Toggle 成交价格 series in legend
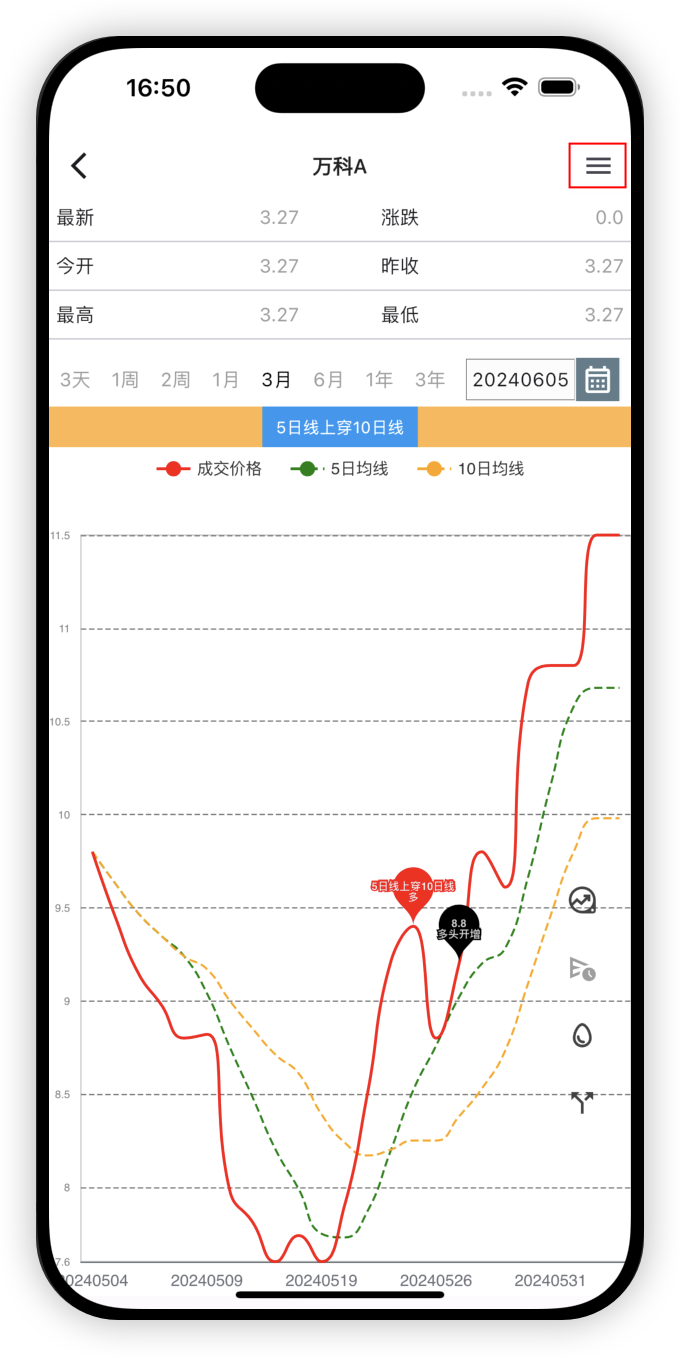 click(210, 469)
